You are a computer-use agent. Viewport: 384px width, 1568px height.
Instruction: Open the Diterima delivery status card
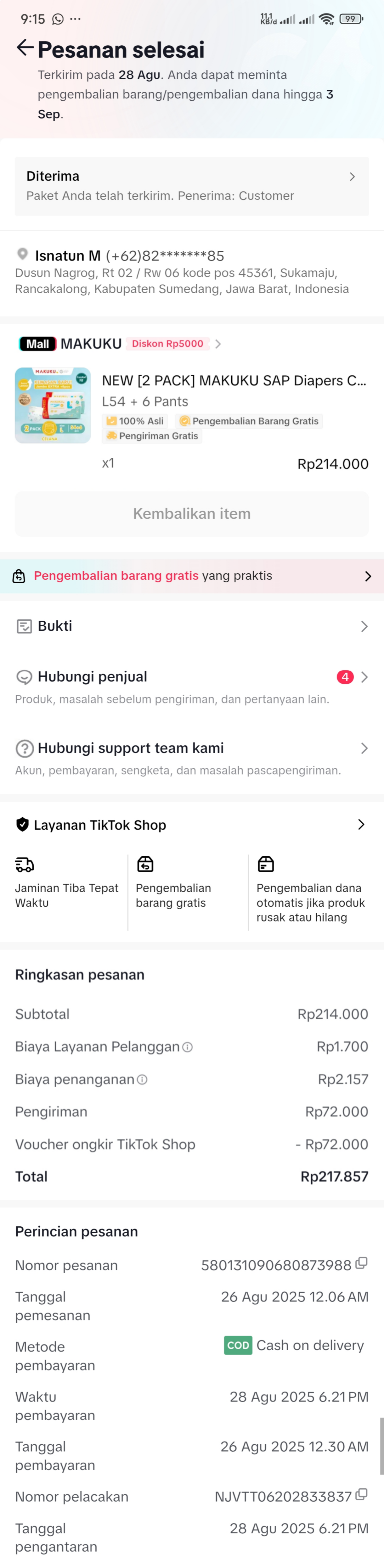click(x=192, y=186)
